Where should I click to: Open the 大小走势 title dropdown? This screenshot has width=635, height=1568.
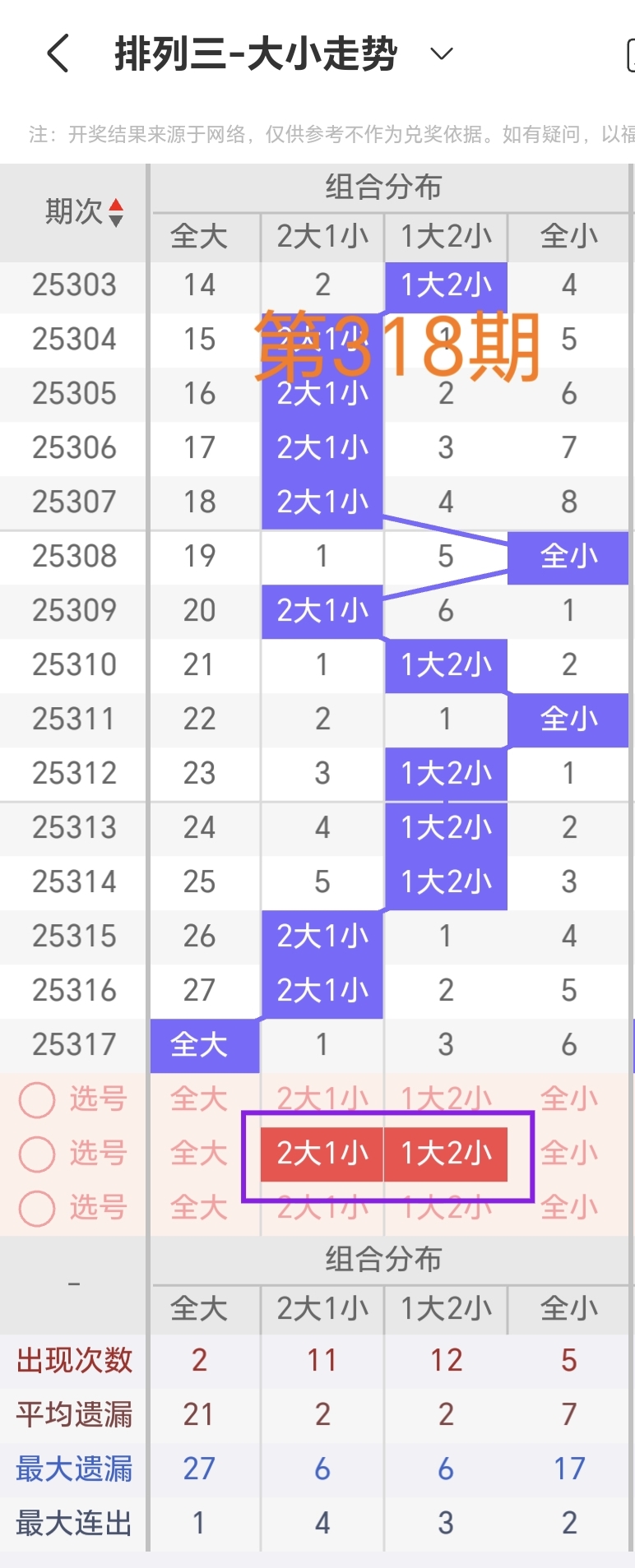pyautogui.click(x=441, y=53)
